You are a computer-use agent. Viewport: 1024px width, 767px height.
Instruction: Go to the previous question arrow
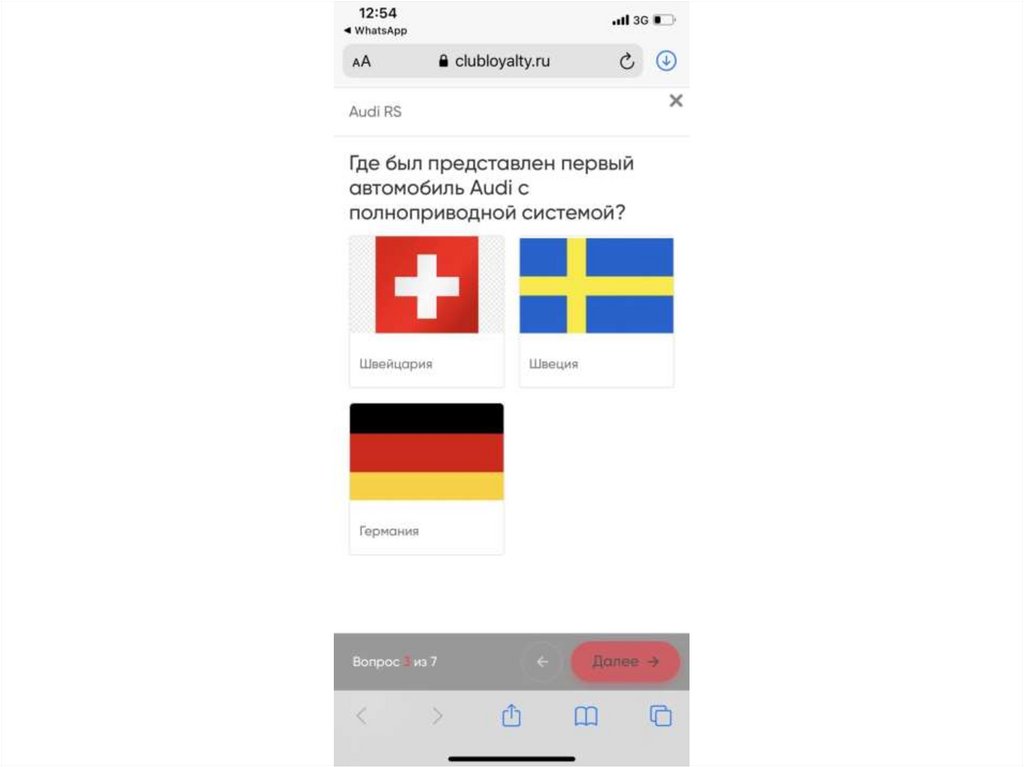pyautogui.click(x=542, y=661)
